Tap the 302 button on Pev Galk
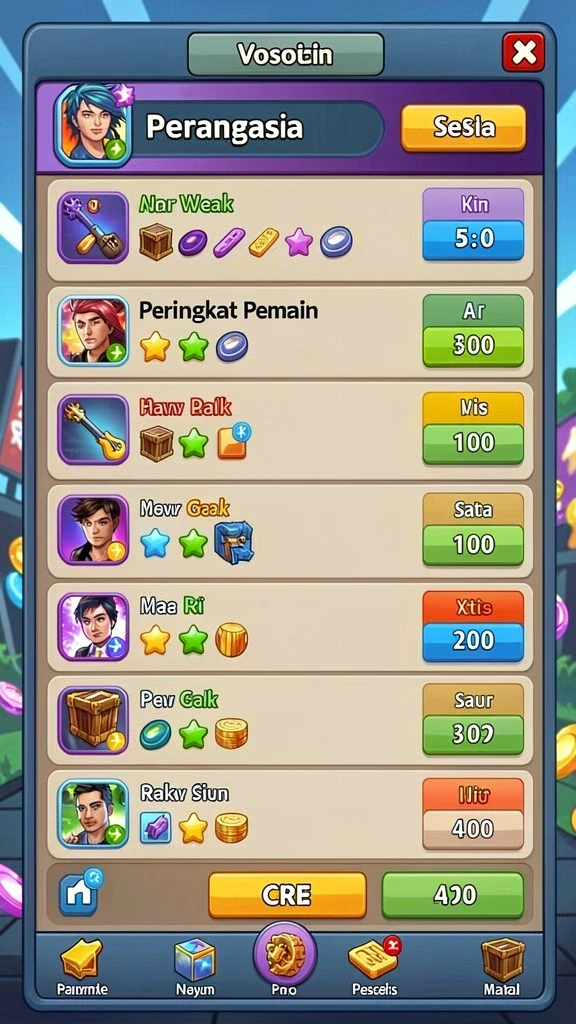The image size is (576, 1024). (473, 735)
